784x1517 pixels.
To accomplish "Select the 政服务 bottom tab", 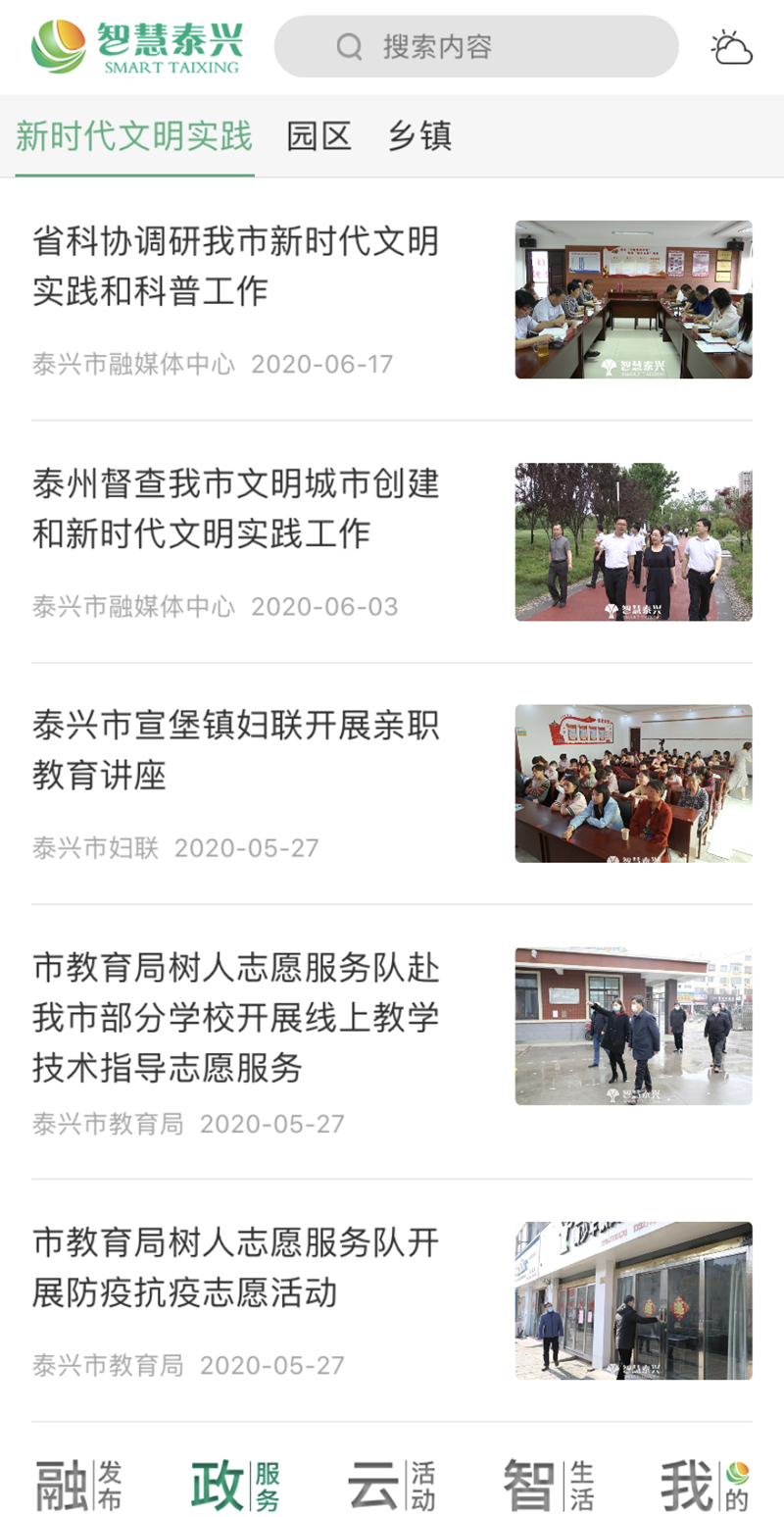I will pos(235,1485).
